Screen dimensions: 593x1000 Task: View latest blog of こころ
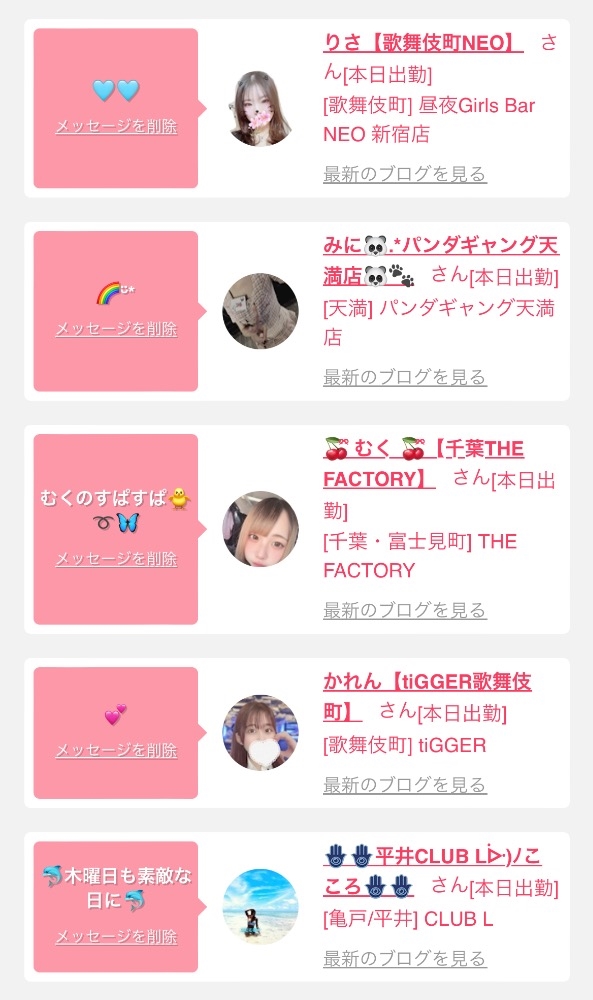pos(405,959)
